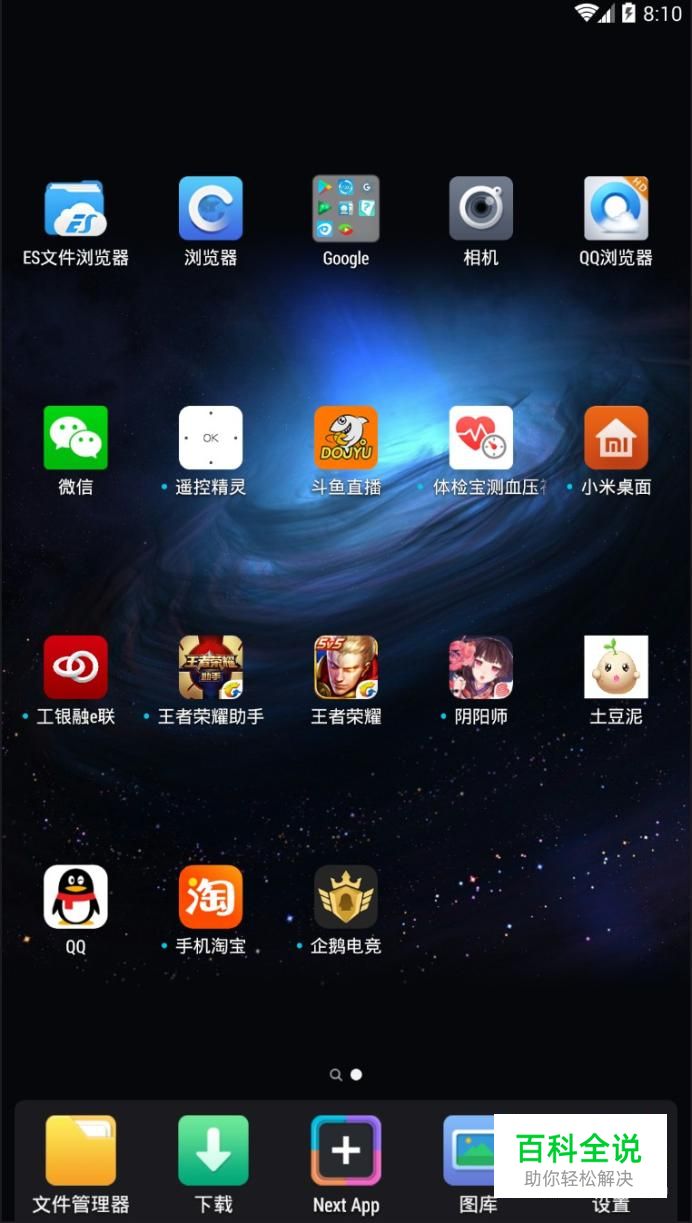Viewport: 692px width, 1223px height.
Task: Open 手机淘宝 shopping app
Action: tap(210, 896)
